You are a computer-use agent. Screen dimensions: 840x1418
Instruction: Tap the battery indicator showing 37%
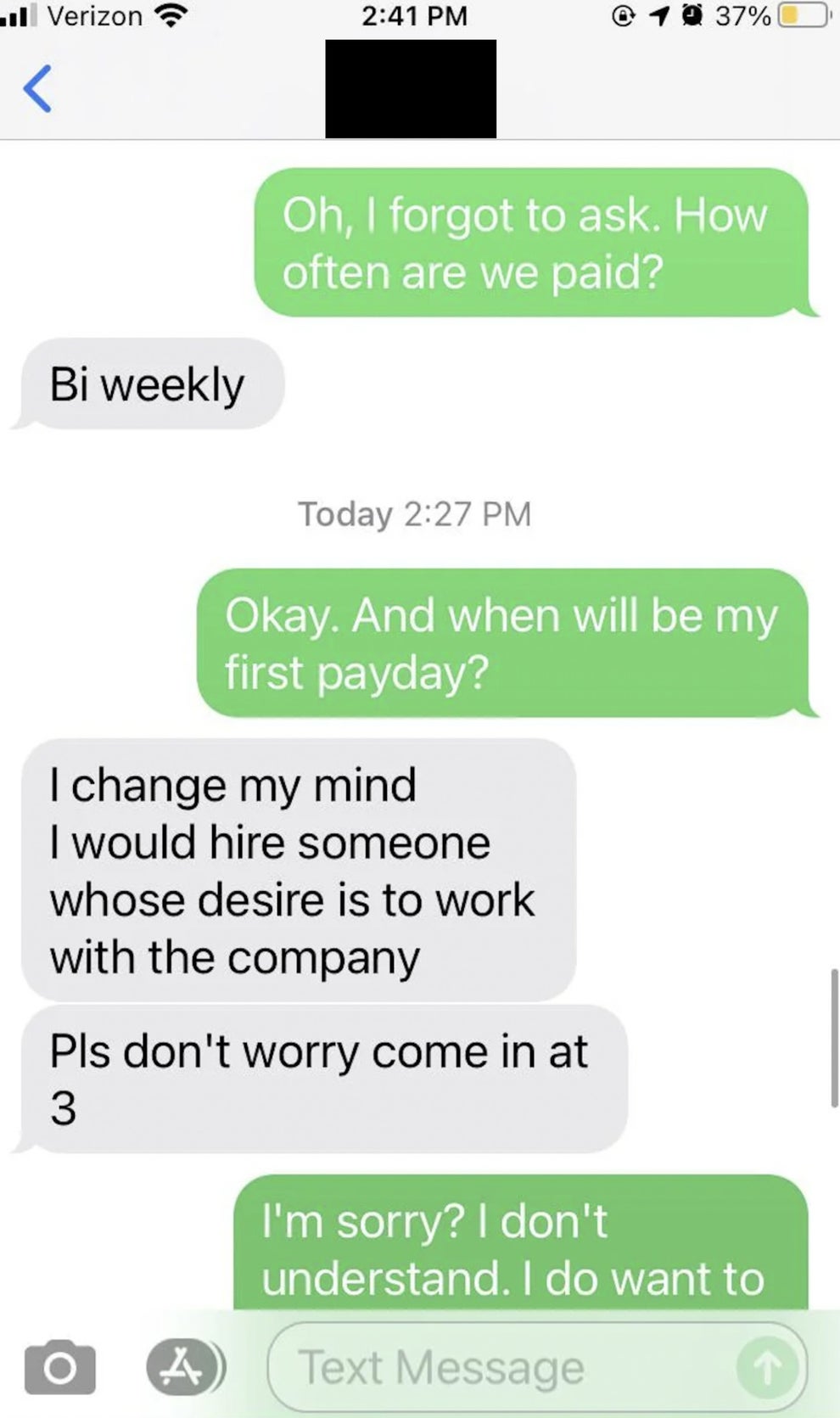pyautogui.click(x=796, y=15)
